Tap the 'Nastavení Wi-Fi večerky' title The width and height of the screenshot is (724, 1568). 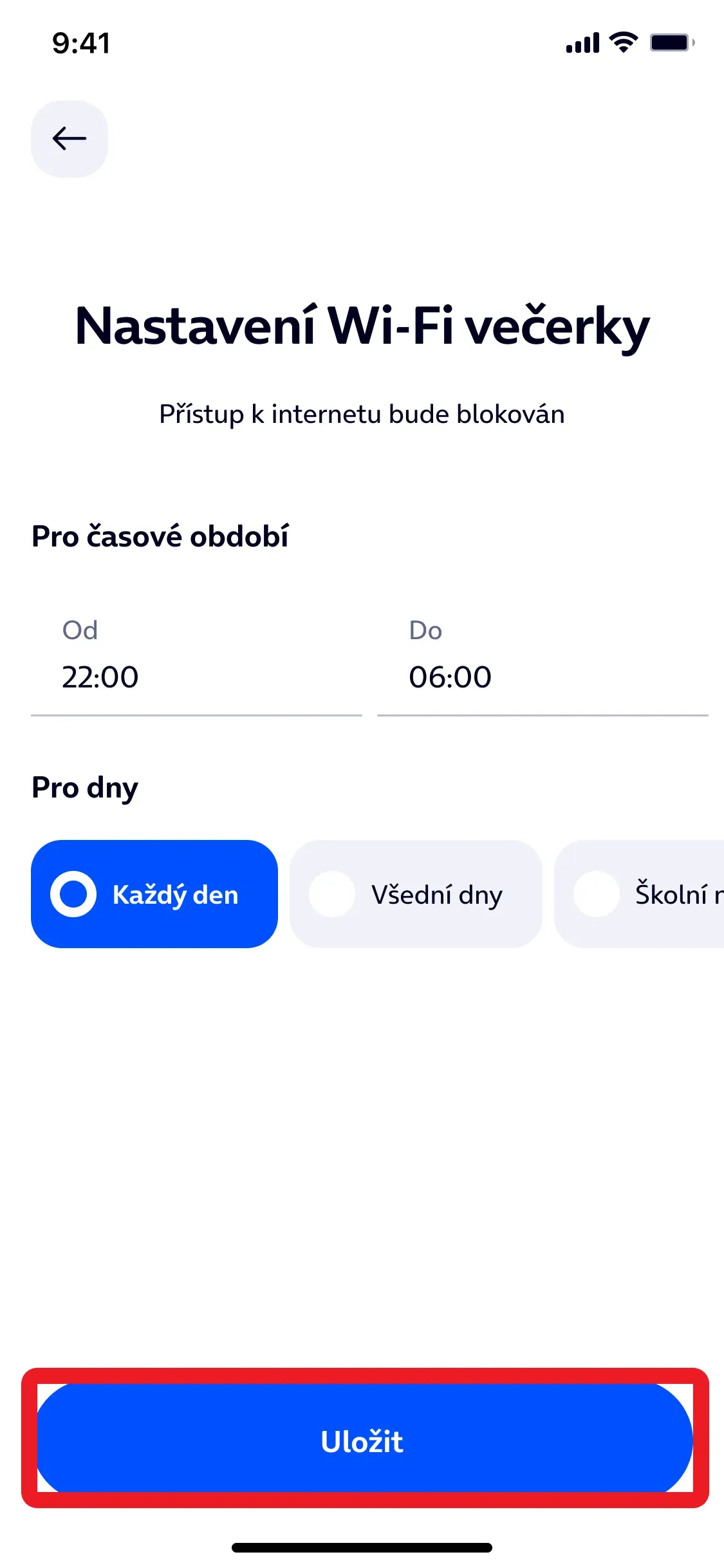pyautogui.click(x=362, y=326)
